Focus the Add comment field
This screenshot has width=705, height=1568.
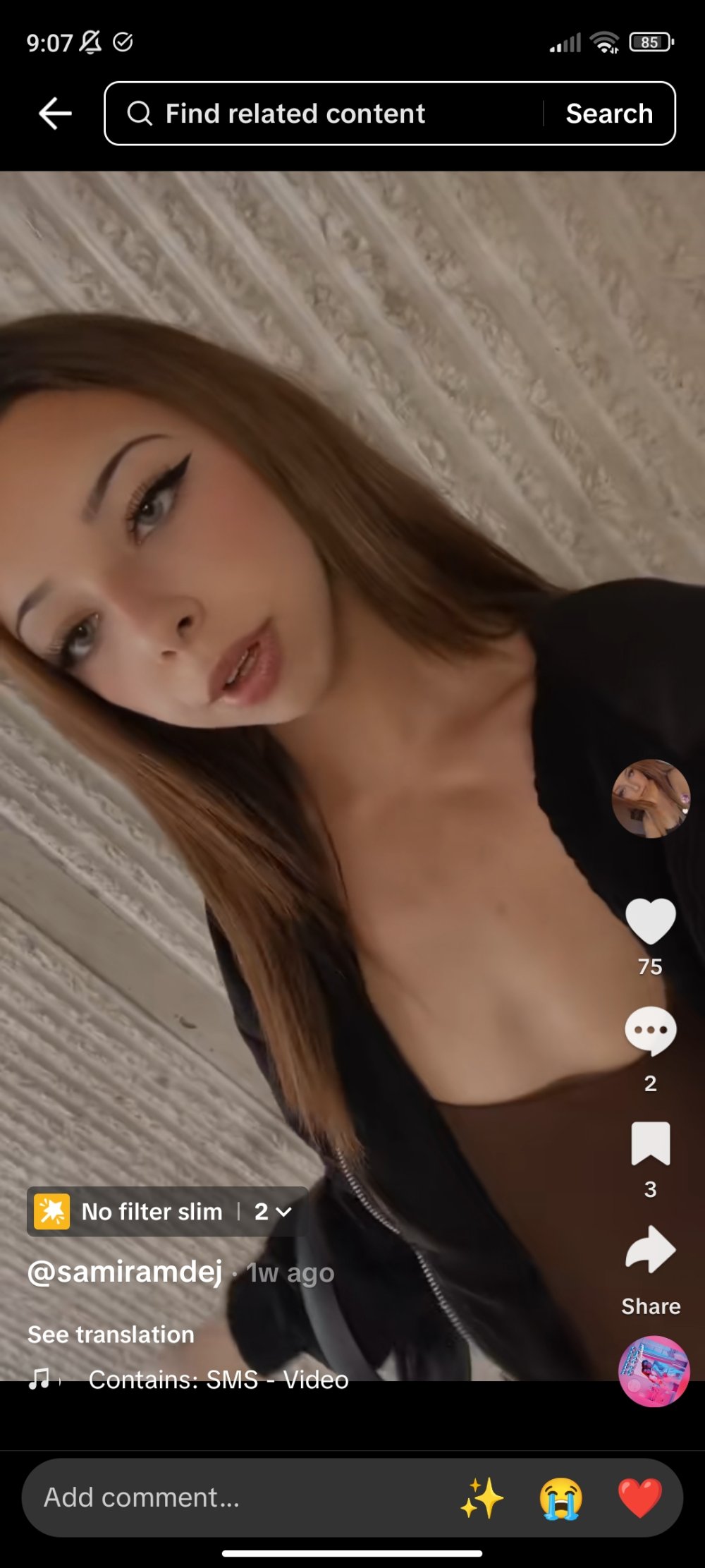point(233,1497)
